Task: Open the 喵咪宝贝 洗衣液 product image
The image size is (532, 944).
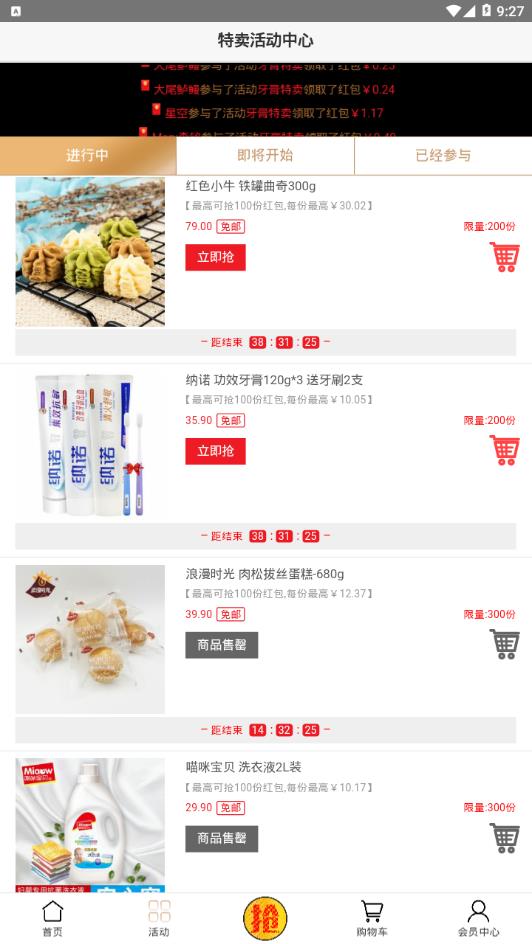Action: click(x=90, y=825)
